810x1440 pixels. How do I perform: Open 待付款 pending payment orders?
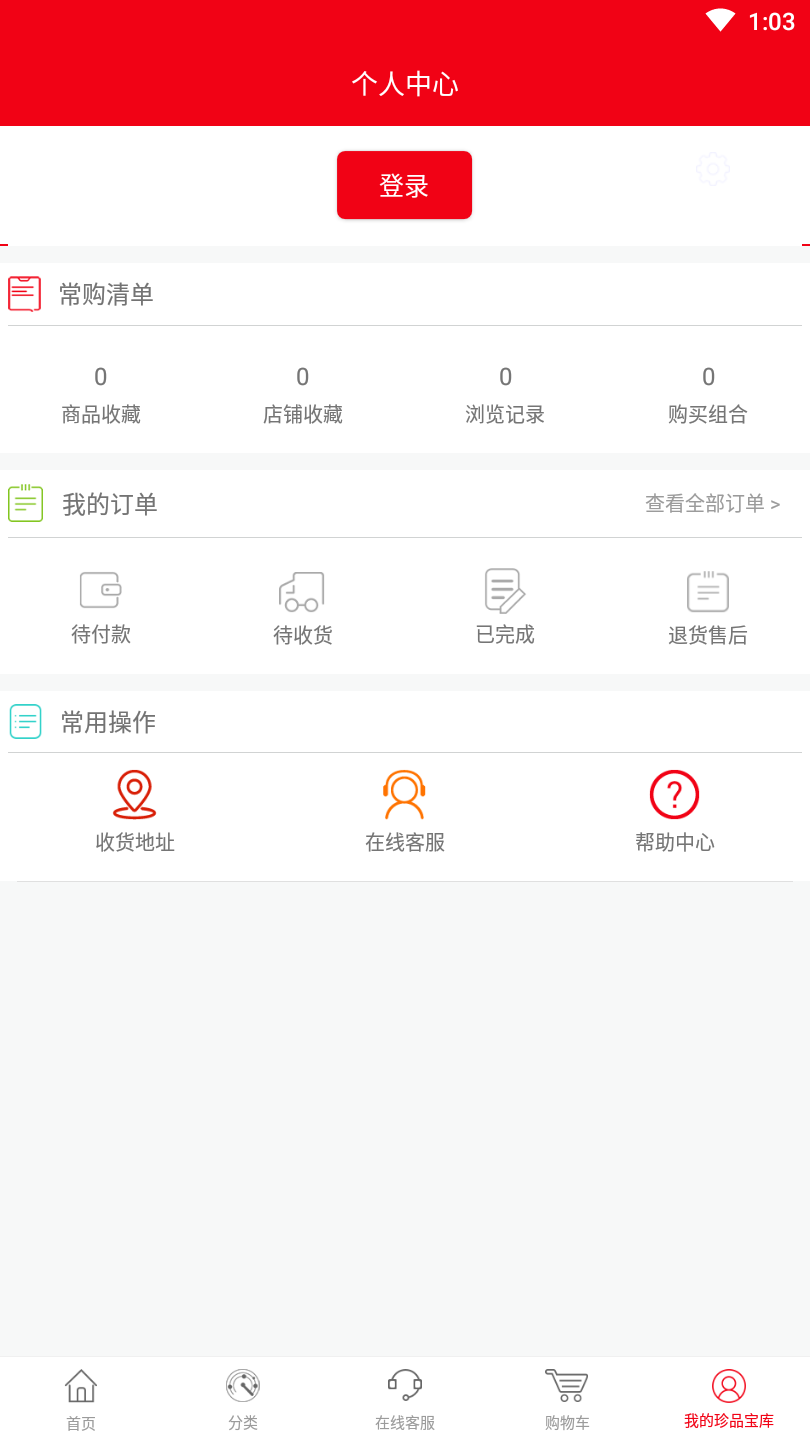tap(101, 607)
